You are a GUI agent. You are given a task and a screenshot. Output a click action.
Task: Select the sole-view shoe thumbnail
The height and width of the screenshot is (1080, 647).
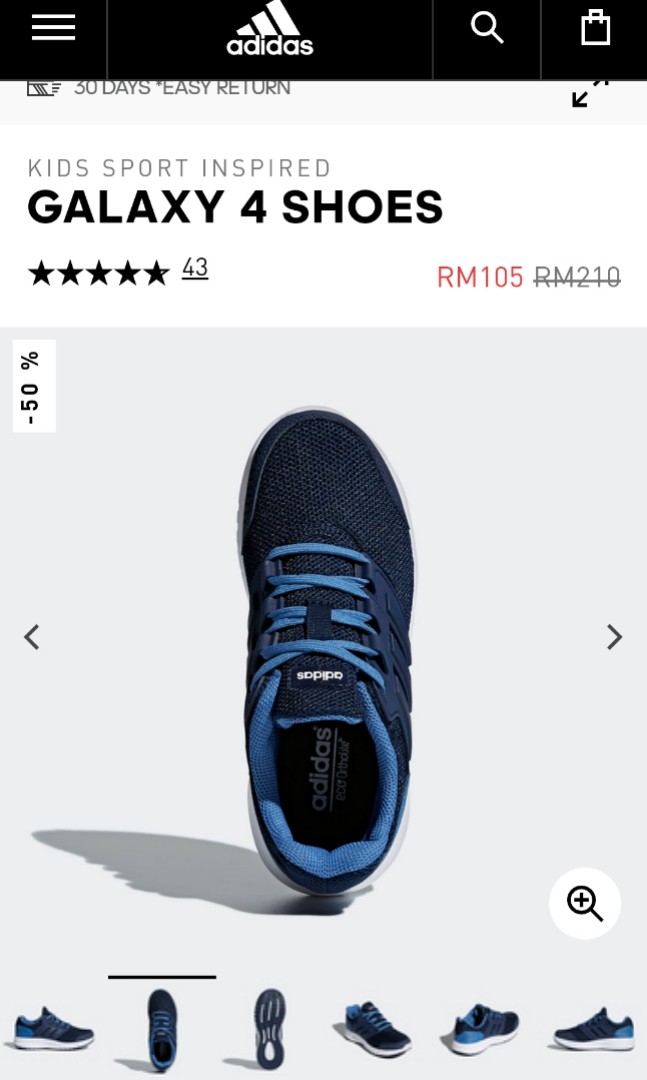[269, 1029]
